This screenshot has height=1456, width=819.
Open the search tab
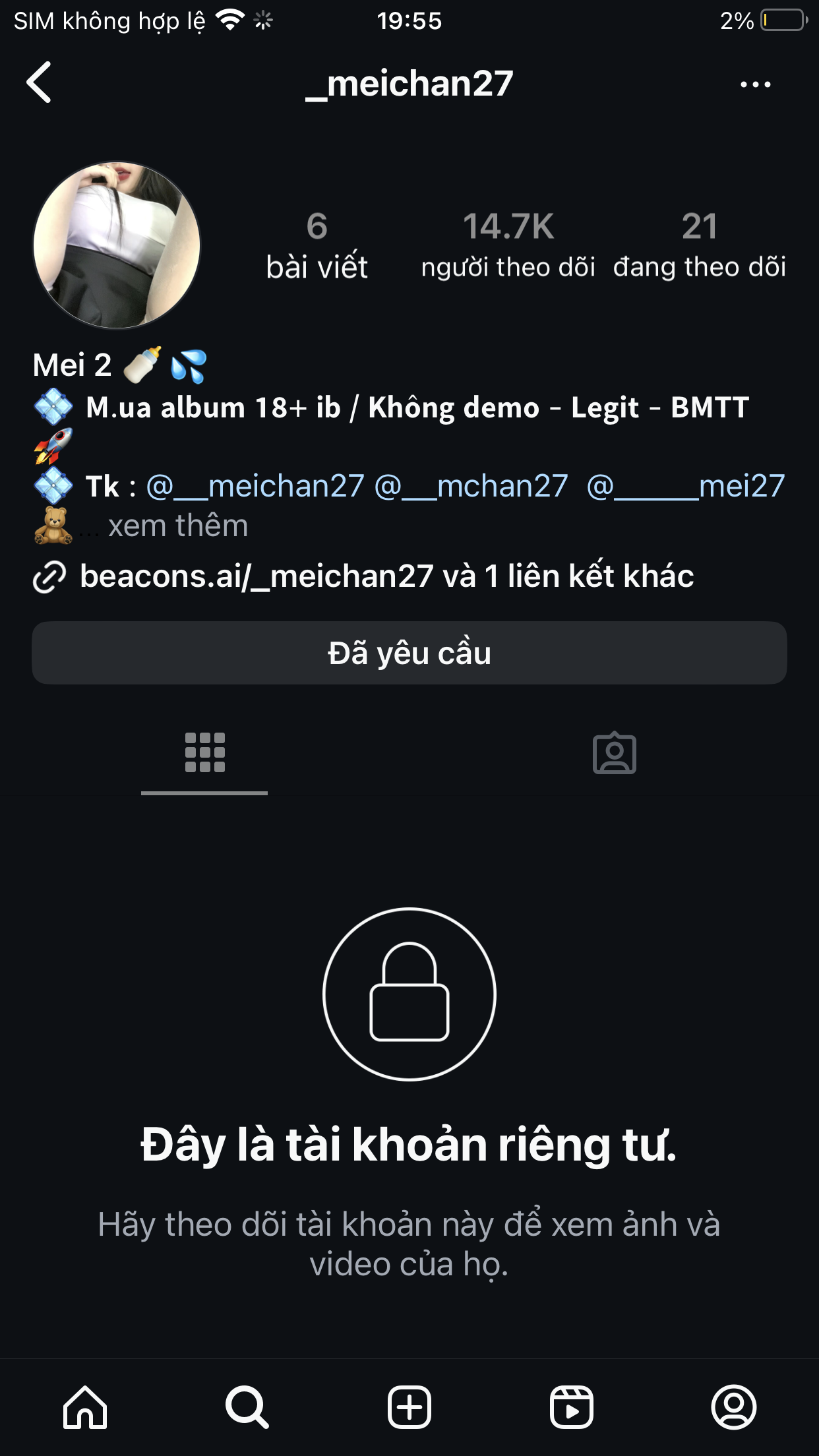point(247,1407)
